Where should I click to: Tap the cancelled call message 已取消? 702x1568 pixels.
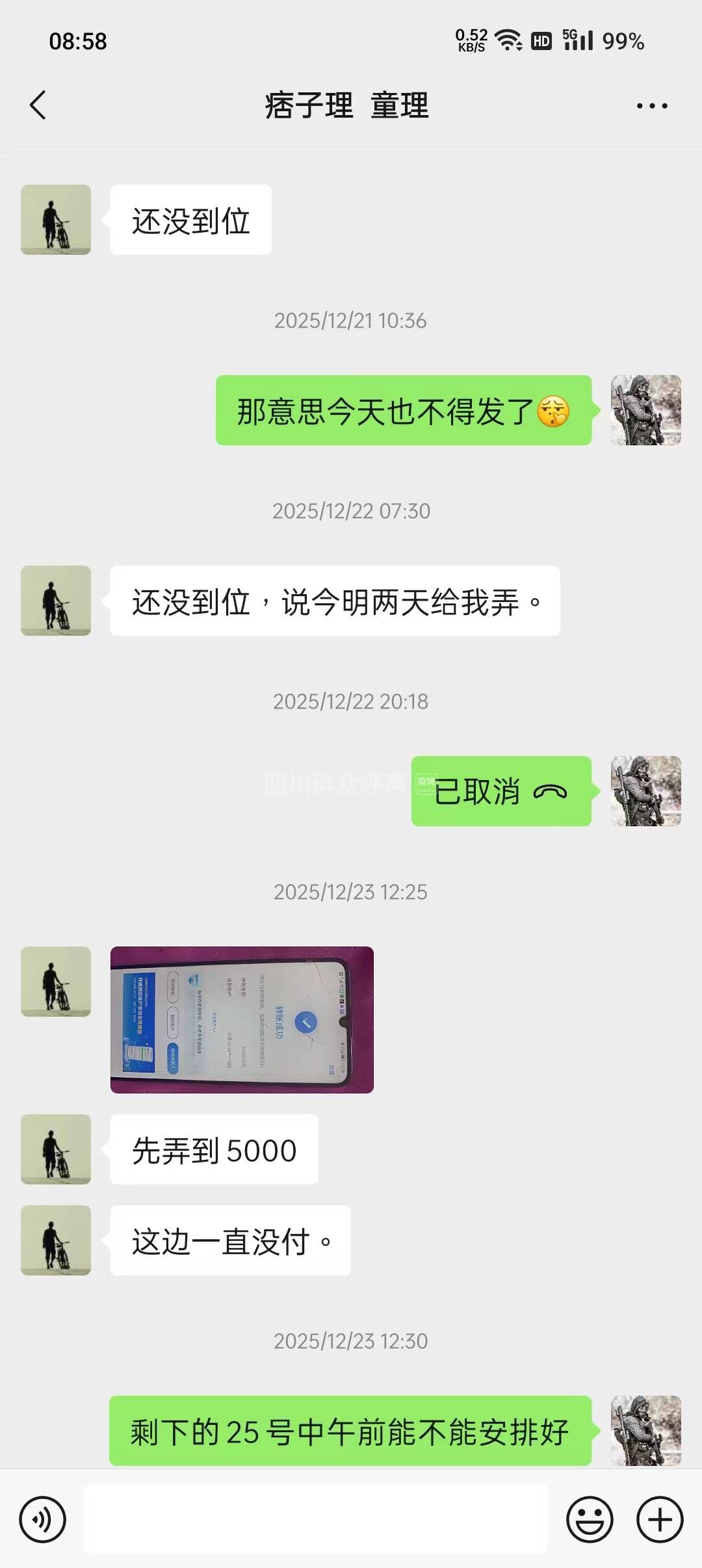pos(500,791)
